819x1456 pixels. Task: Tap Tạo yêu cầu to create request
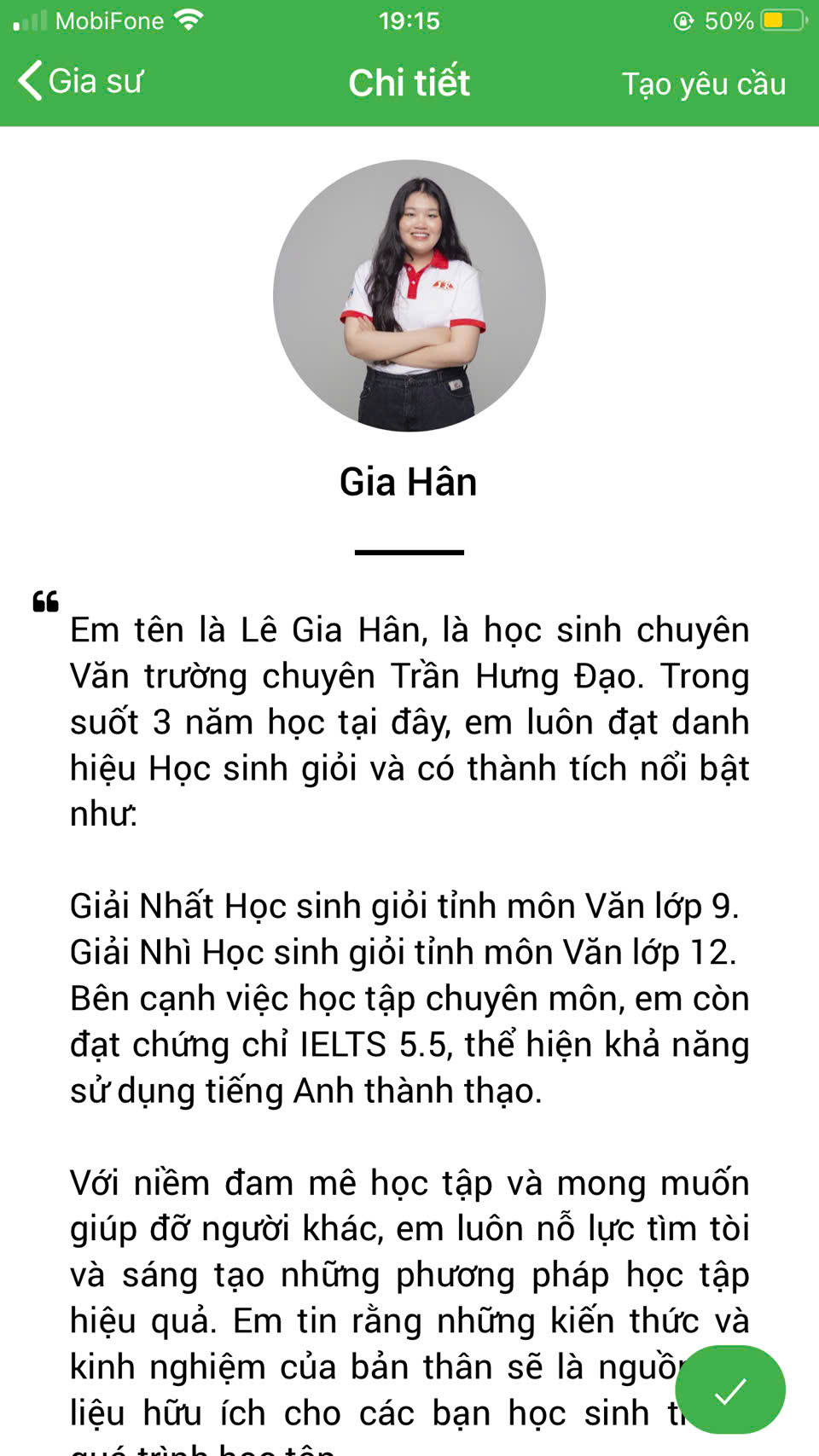pos(703,84)
